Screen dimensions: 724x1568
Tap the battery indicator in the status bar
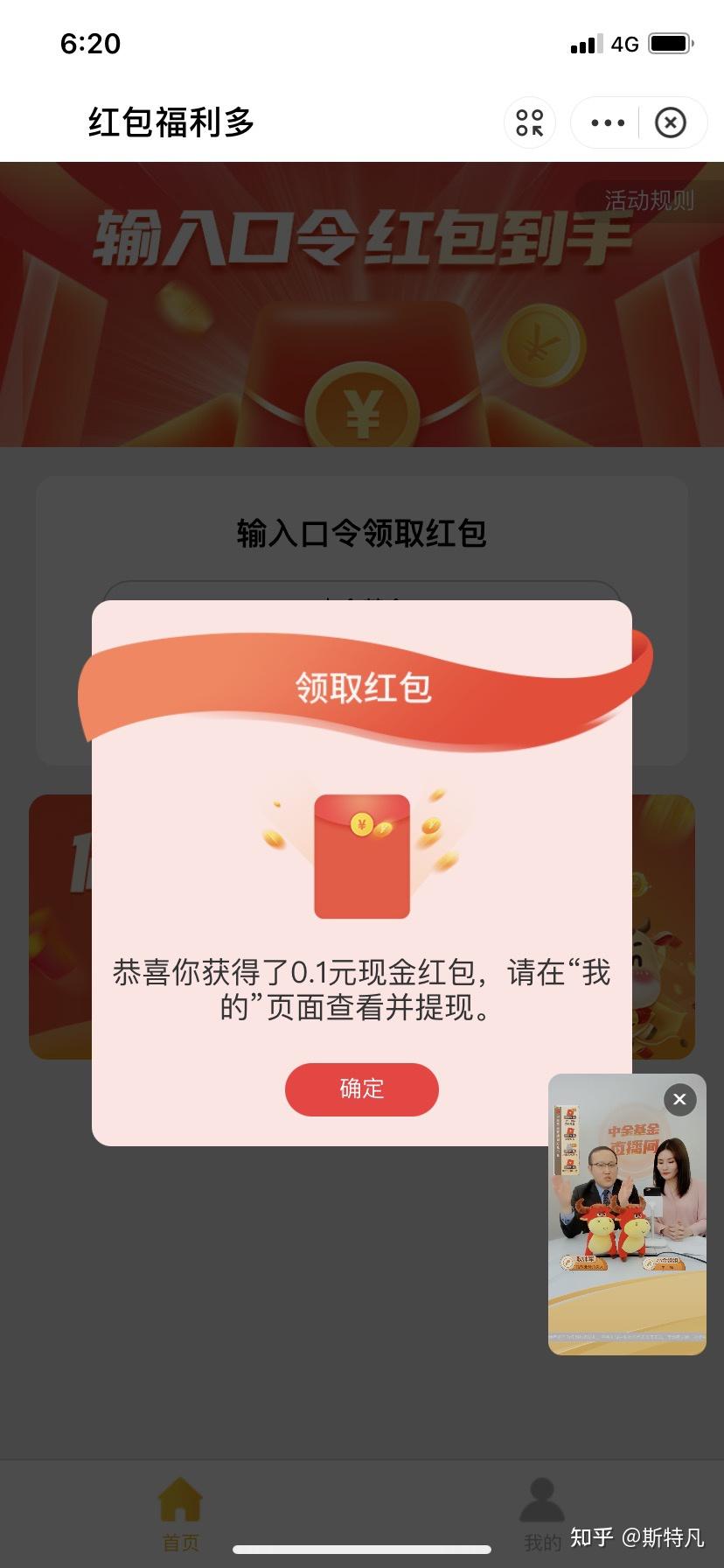coord(672,44)
